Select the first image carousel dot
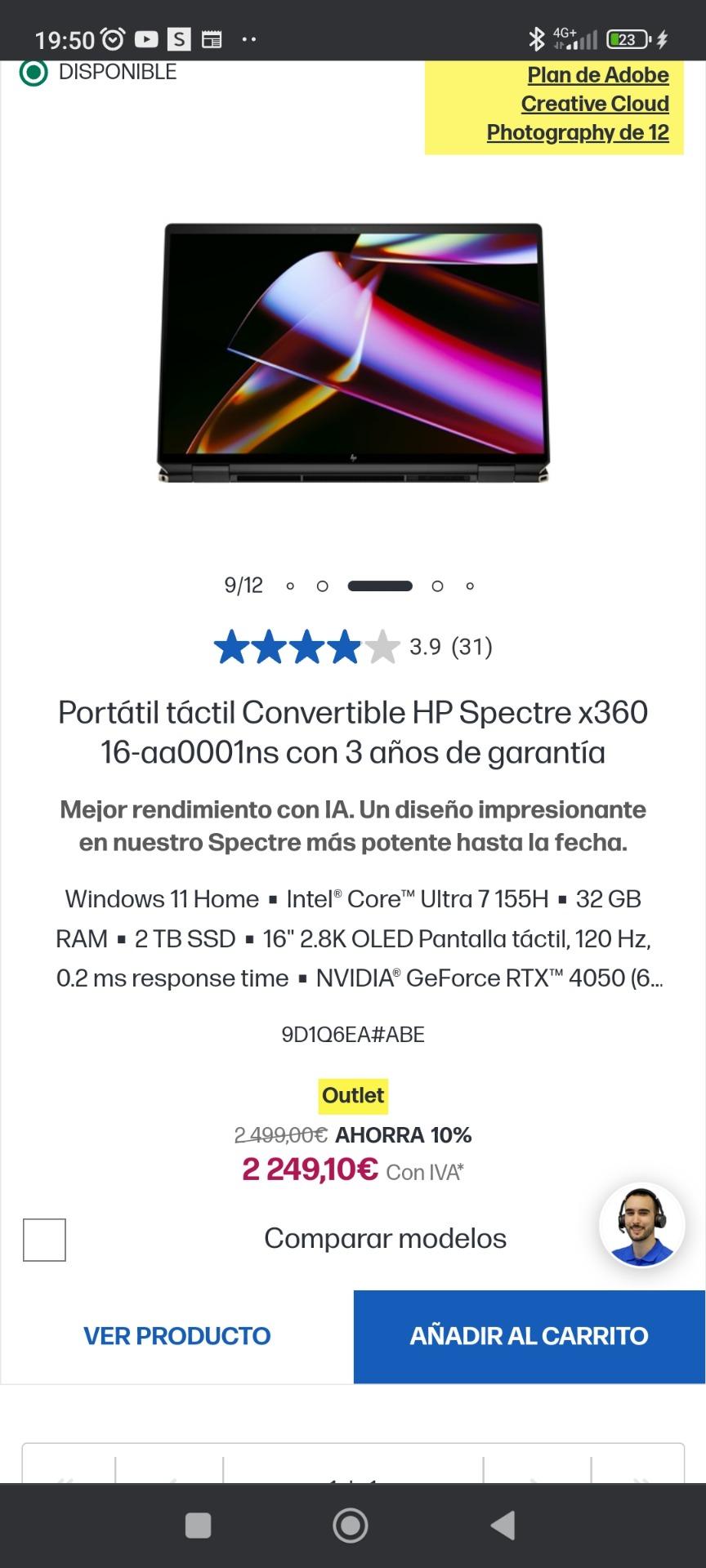This screenshot has width=706, height=1568. pos(290,586)
